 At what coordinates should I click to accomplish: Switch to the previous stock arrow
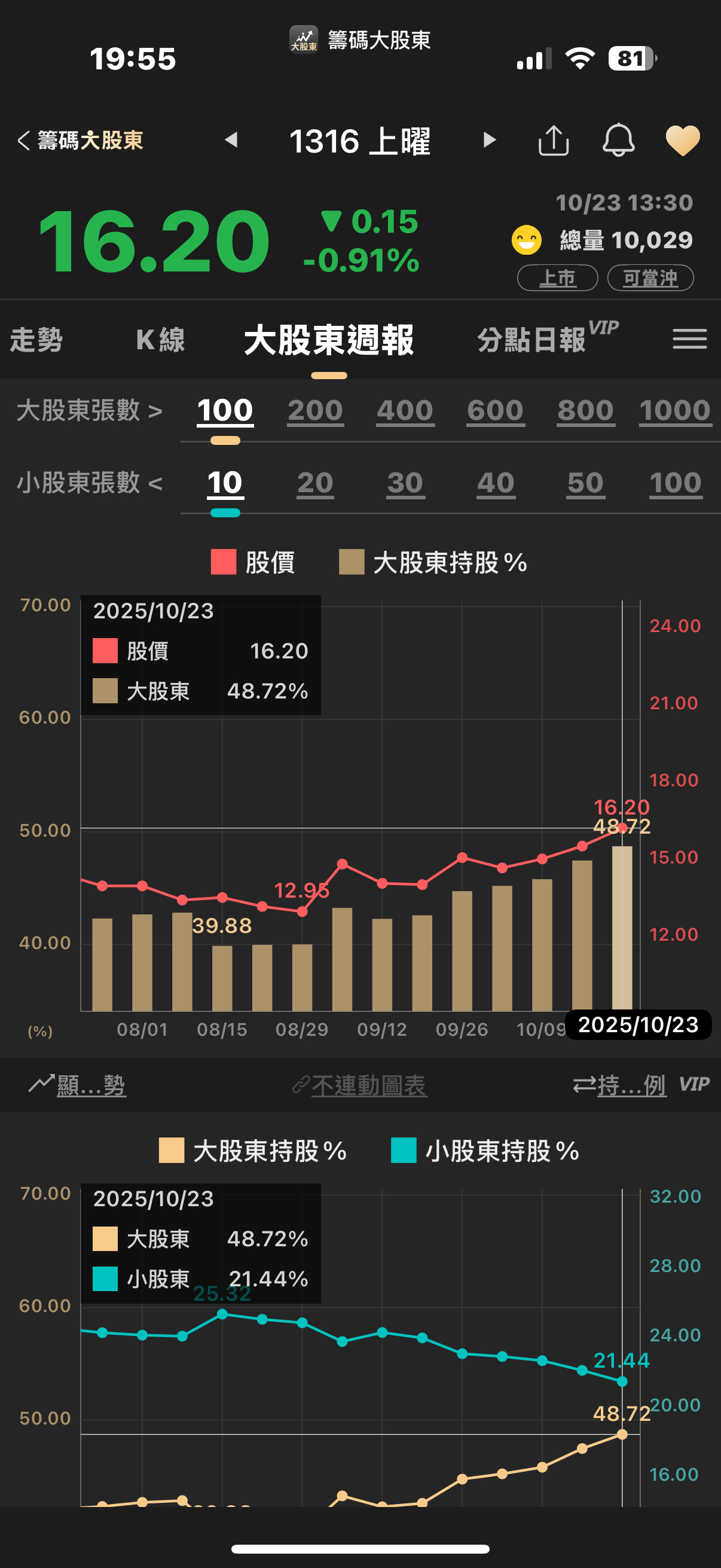pyautogui.click(x=231, y=140)
